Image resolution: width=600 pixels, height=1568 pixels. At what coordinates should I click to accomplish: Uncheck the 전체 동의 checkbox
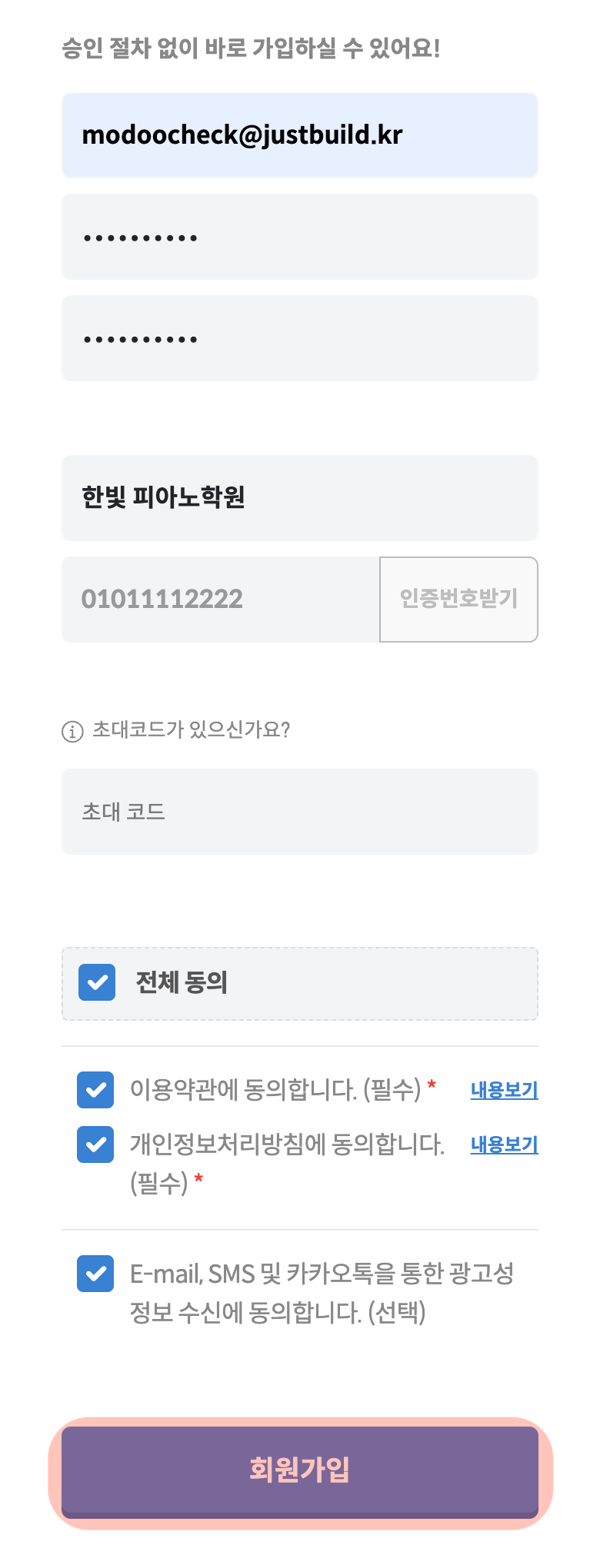pyautogui.click(x=97, y=982)
